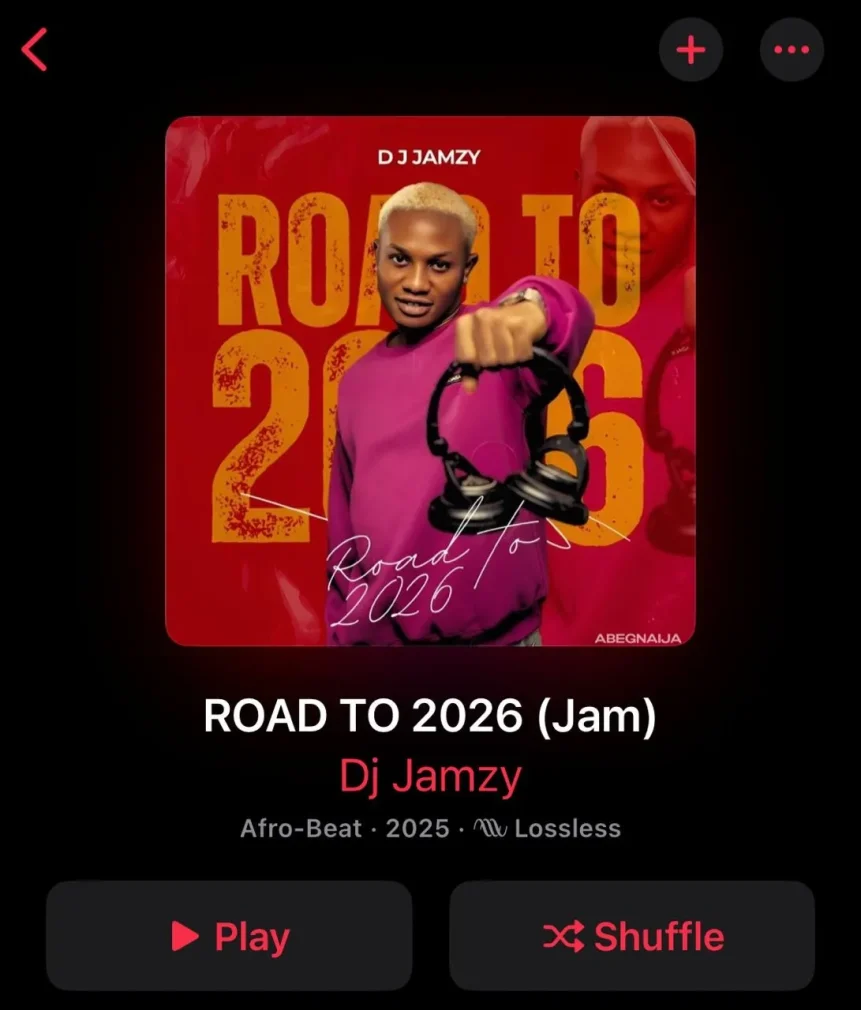Open Dj Jamzy artist page
Viewport: 861px width, 1010px height.
[430, 776]
